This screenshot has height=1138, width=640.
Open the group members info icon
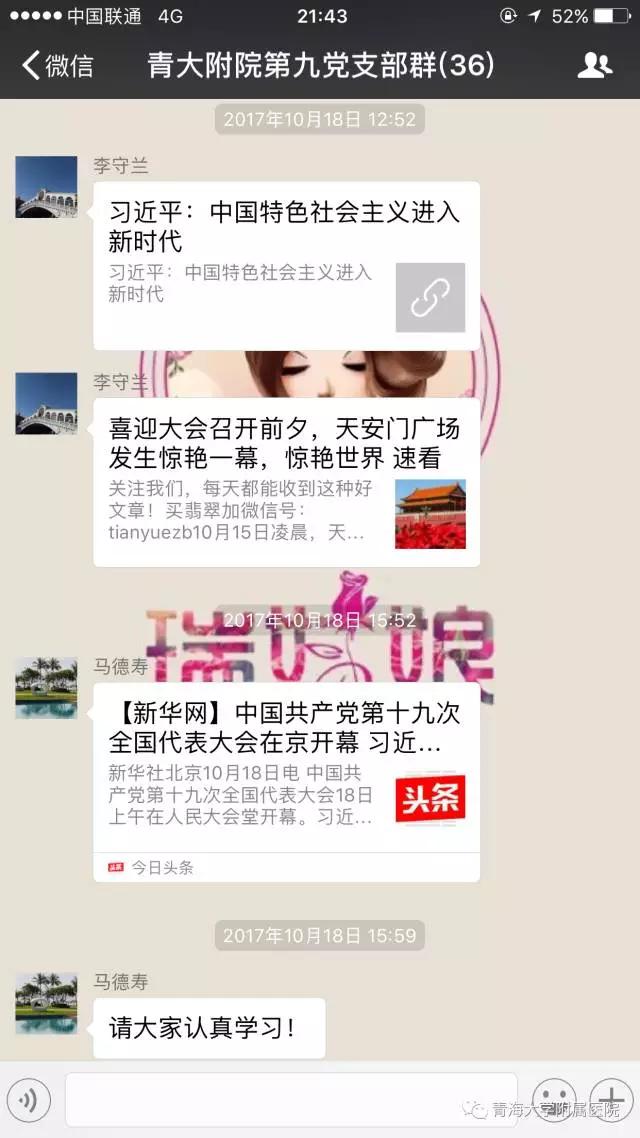tap(595, 66)
